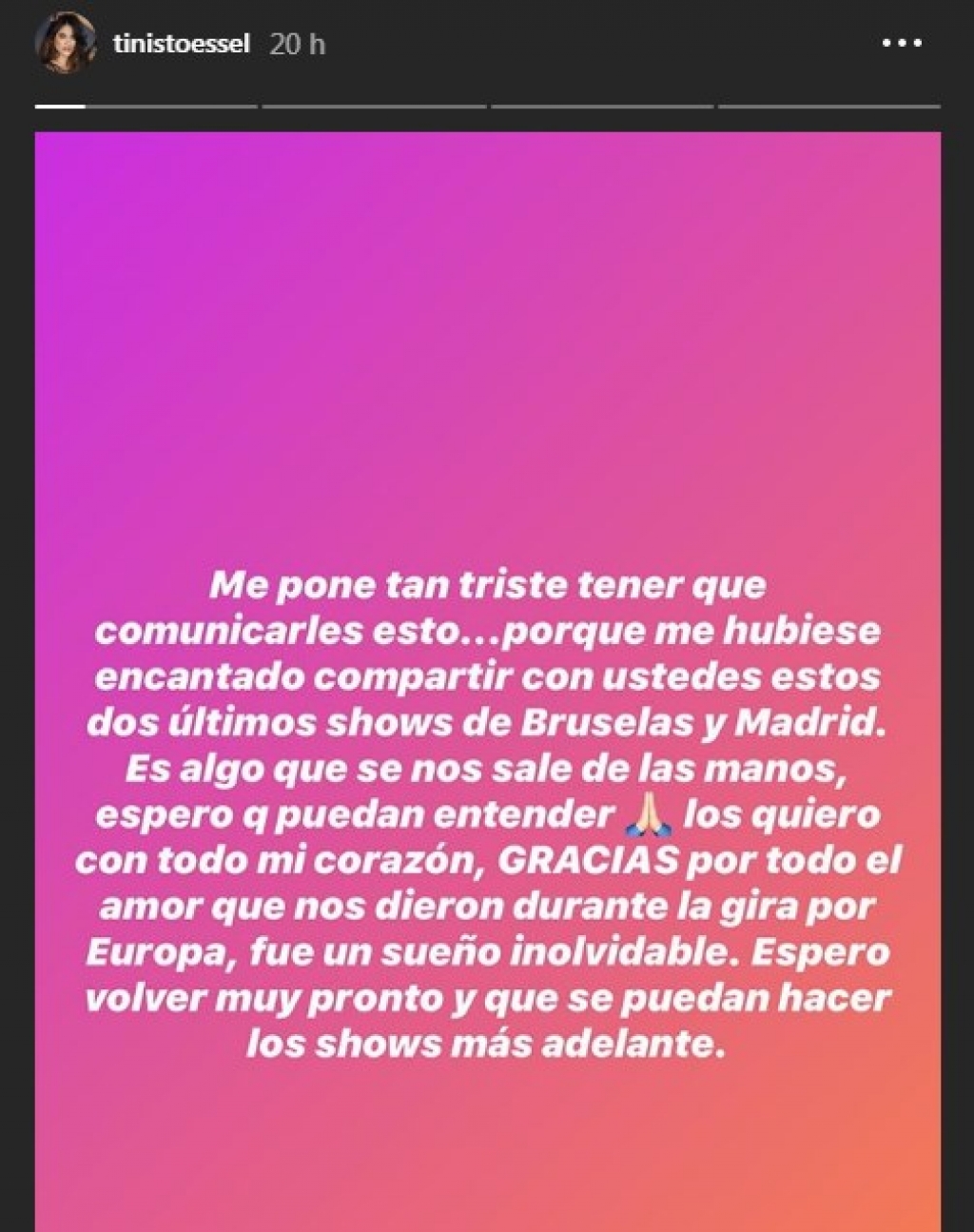974x1232 pixels.
Task: Tap the tinistoessel username
Action: pyautogui.click(x=181, y=45)
